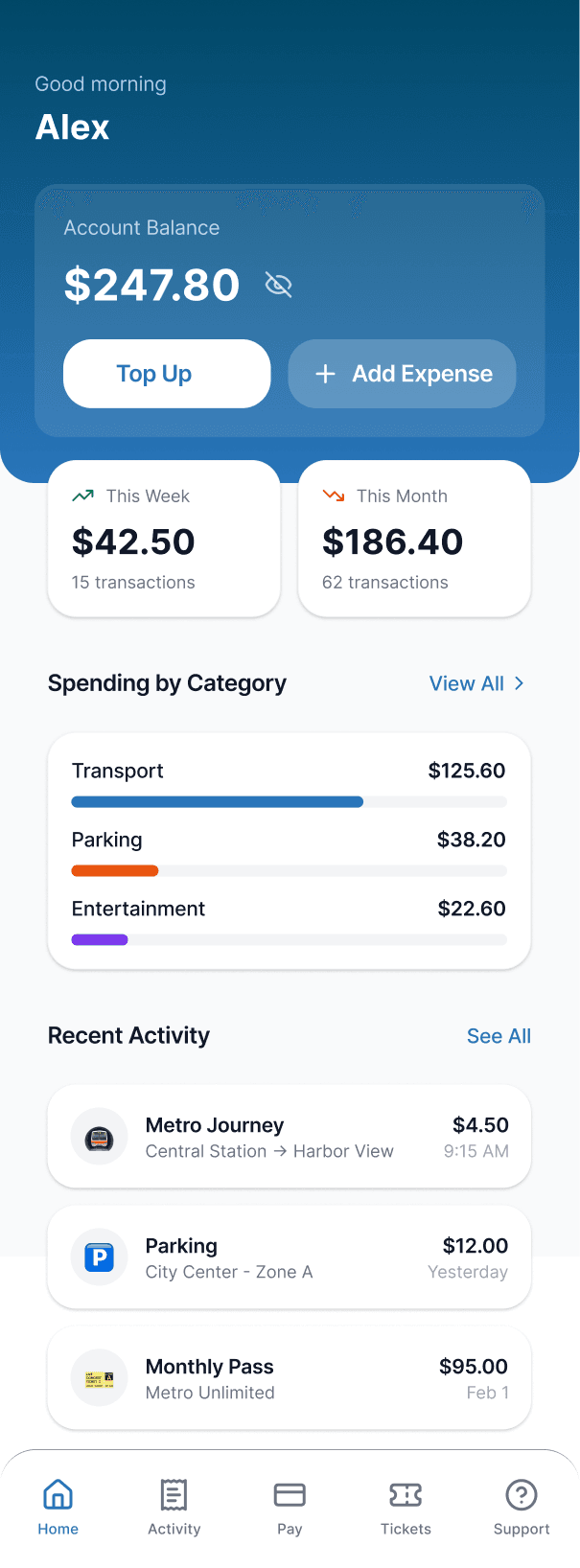
Task: Open the Monthly Pass transaction
Action: 289,1378
